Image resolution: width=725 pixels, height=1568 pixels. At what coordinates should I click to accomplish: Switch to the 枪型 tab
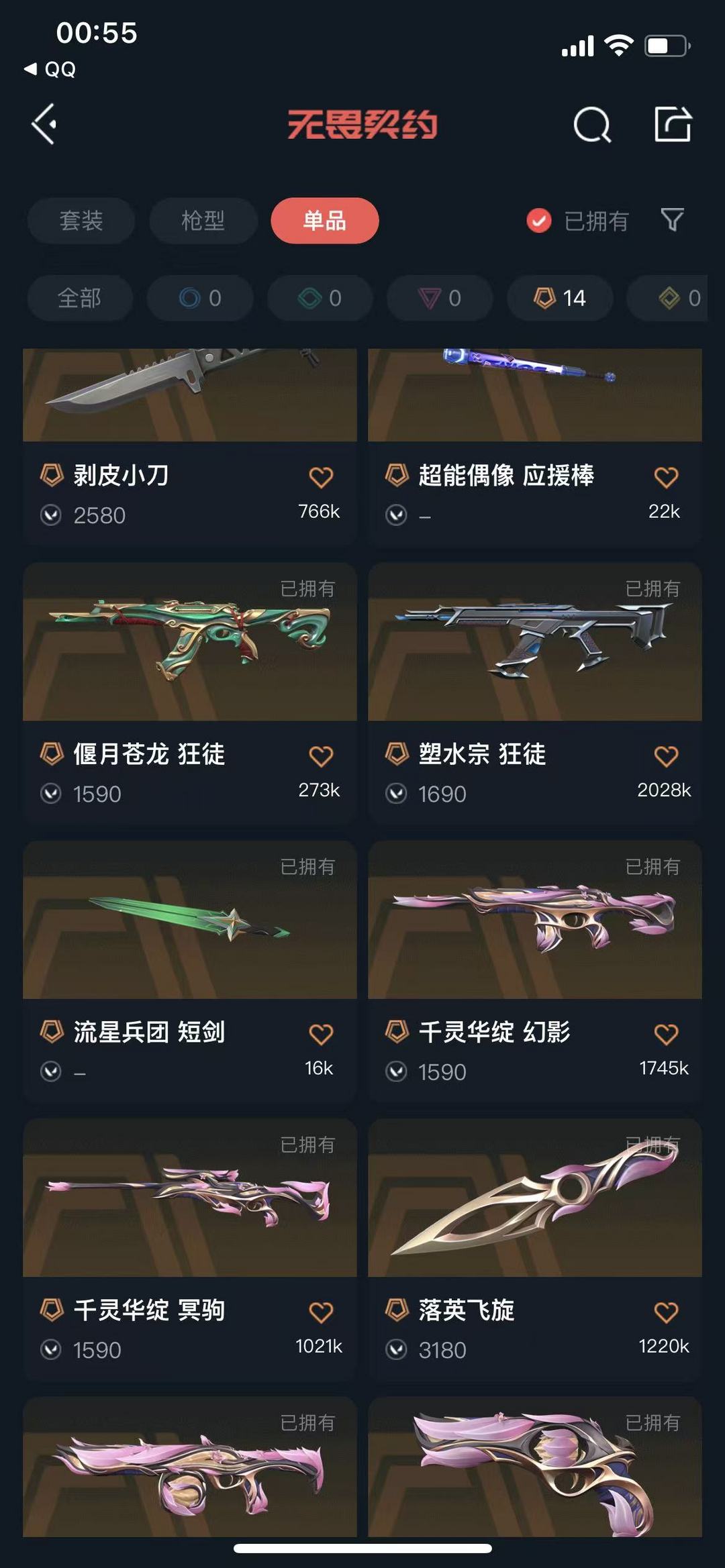[203, 221]
